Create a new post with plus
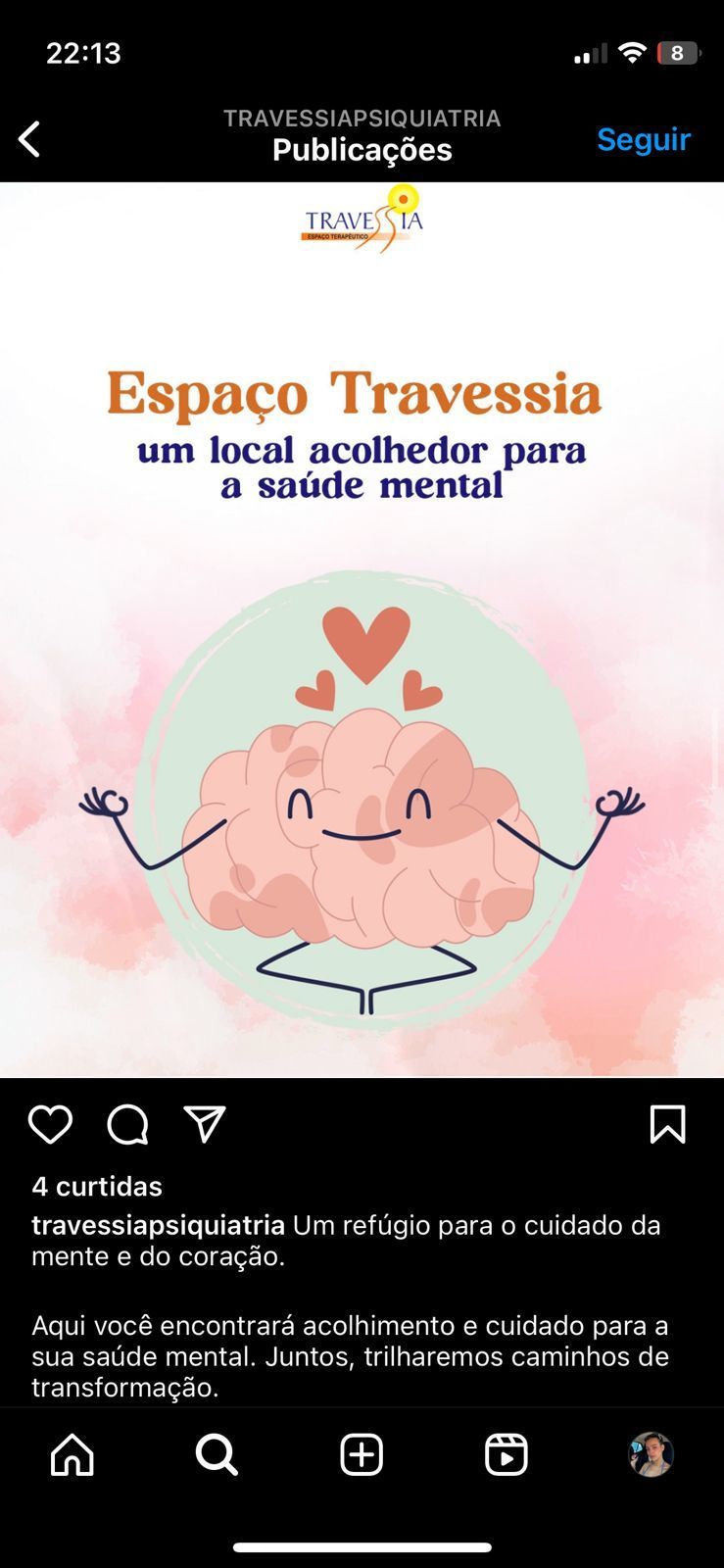This screenshot has height=1568, width=724. click(x=362, y=1454)
